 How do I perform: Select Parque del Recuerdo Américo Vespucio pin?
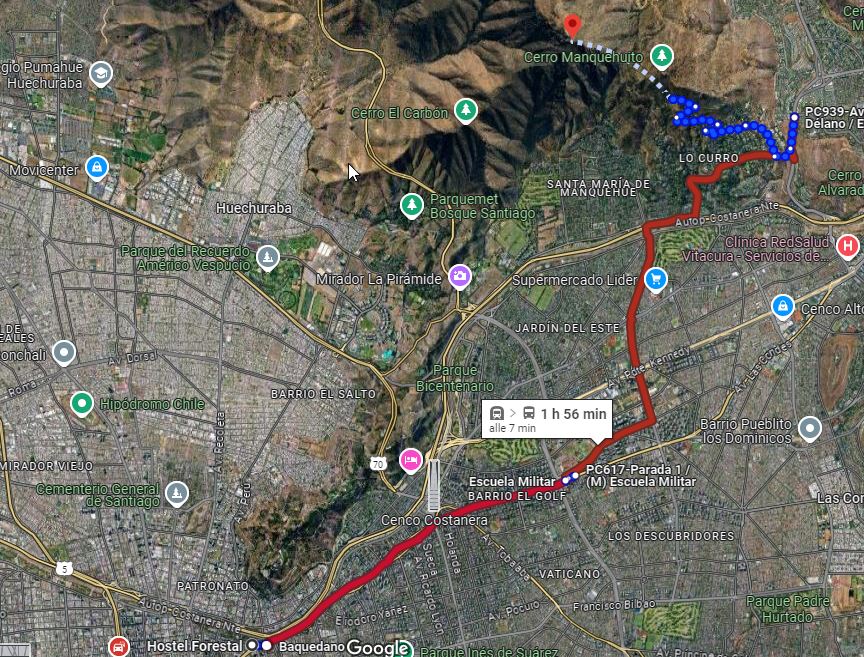point(267,259)
